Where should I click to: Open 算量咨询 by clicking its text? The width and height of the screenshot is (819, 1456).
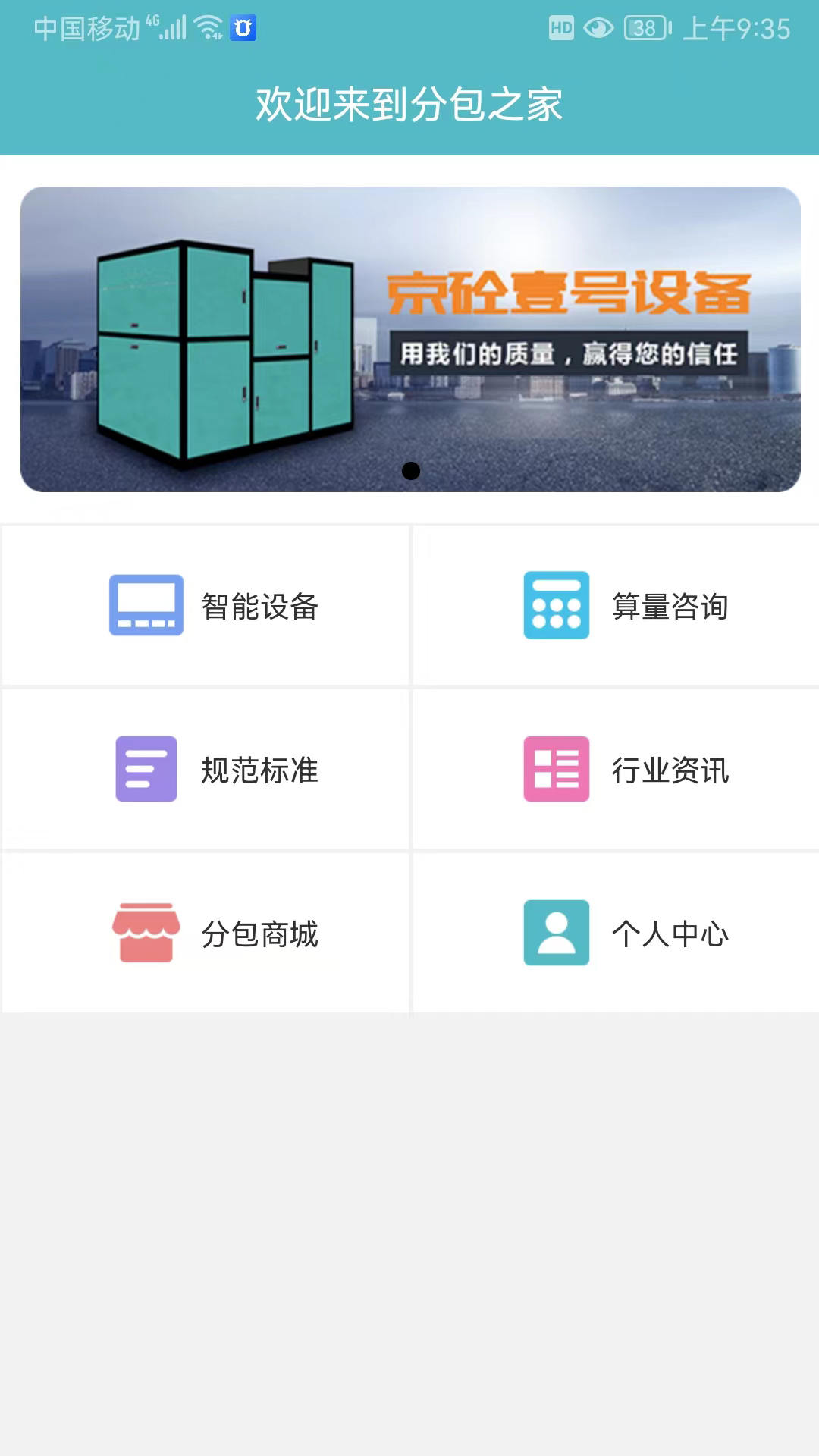tap(670, 605)
